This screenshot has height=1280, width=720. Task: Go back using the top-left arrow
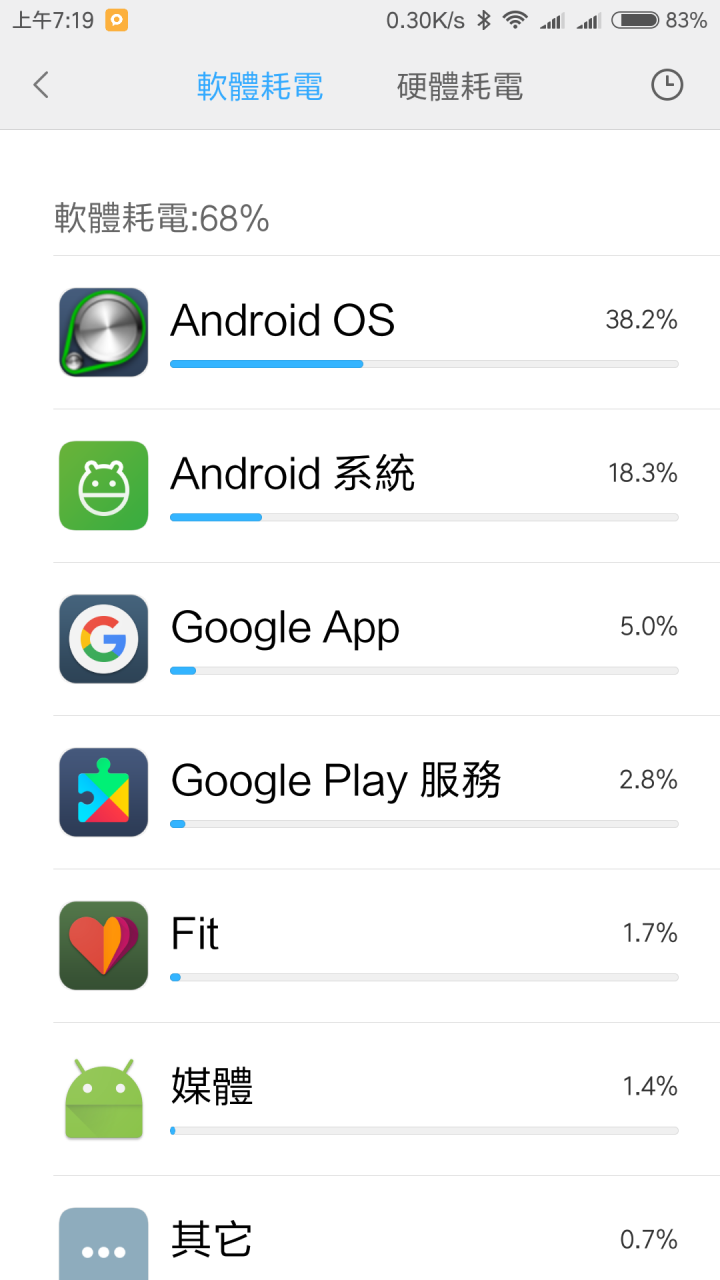[41, 86]
